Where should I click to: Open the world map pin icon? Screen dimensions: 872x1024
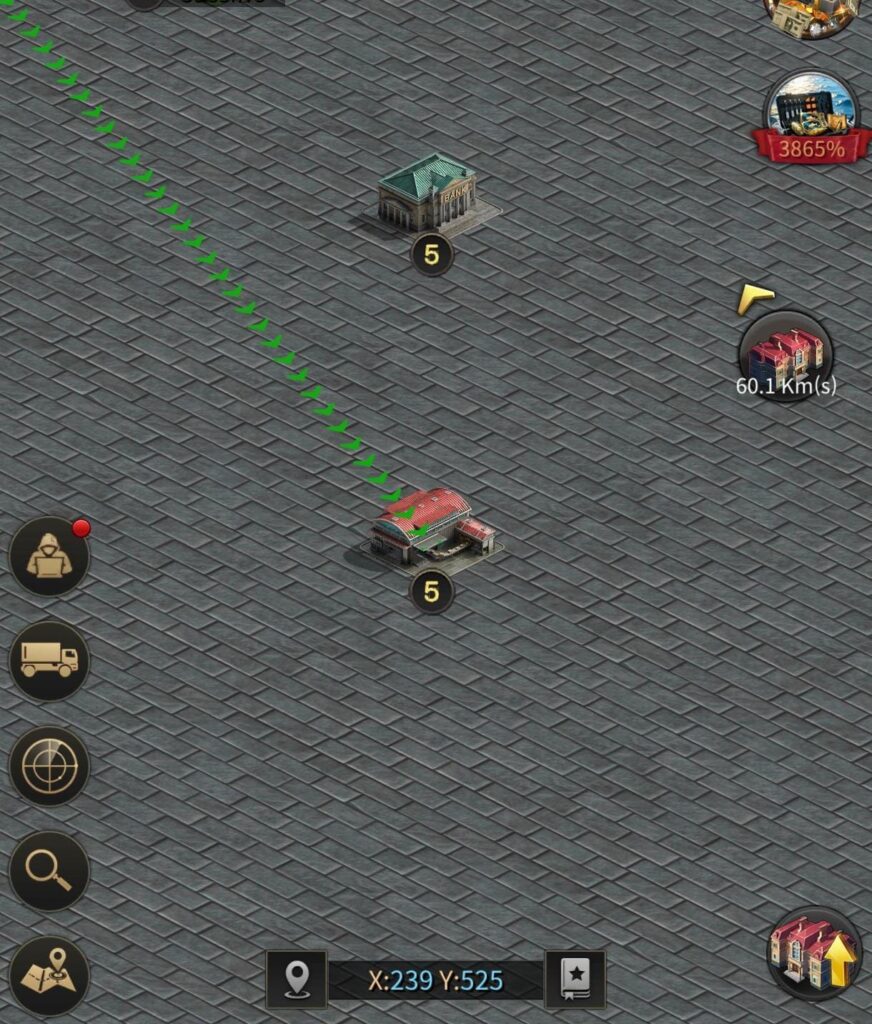(x=49, y=976)
